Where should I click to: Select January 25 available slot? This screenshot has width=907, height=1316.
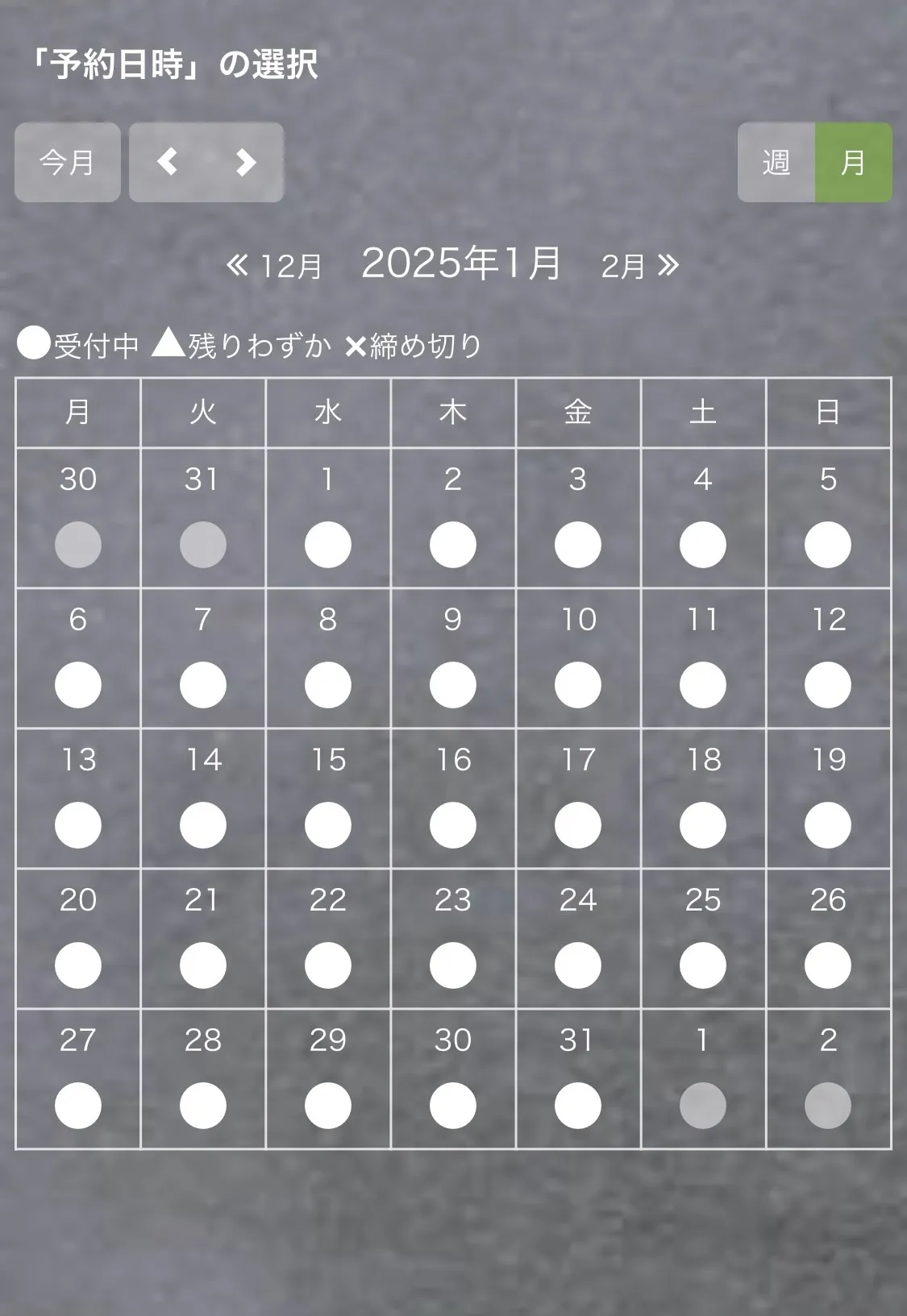tap(703, 965)
